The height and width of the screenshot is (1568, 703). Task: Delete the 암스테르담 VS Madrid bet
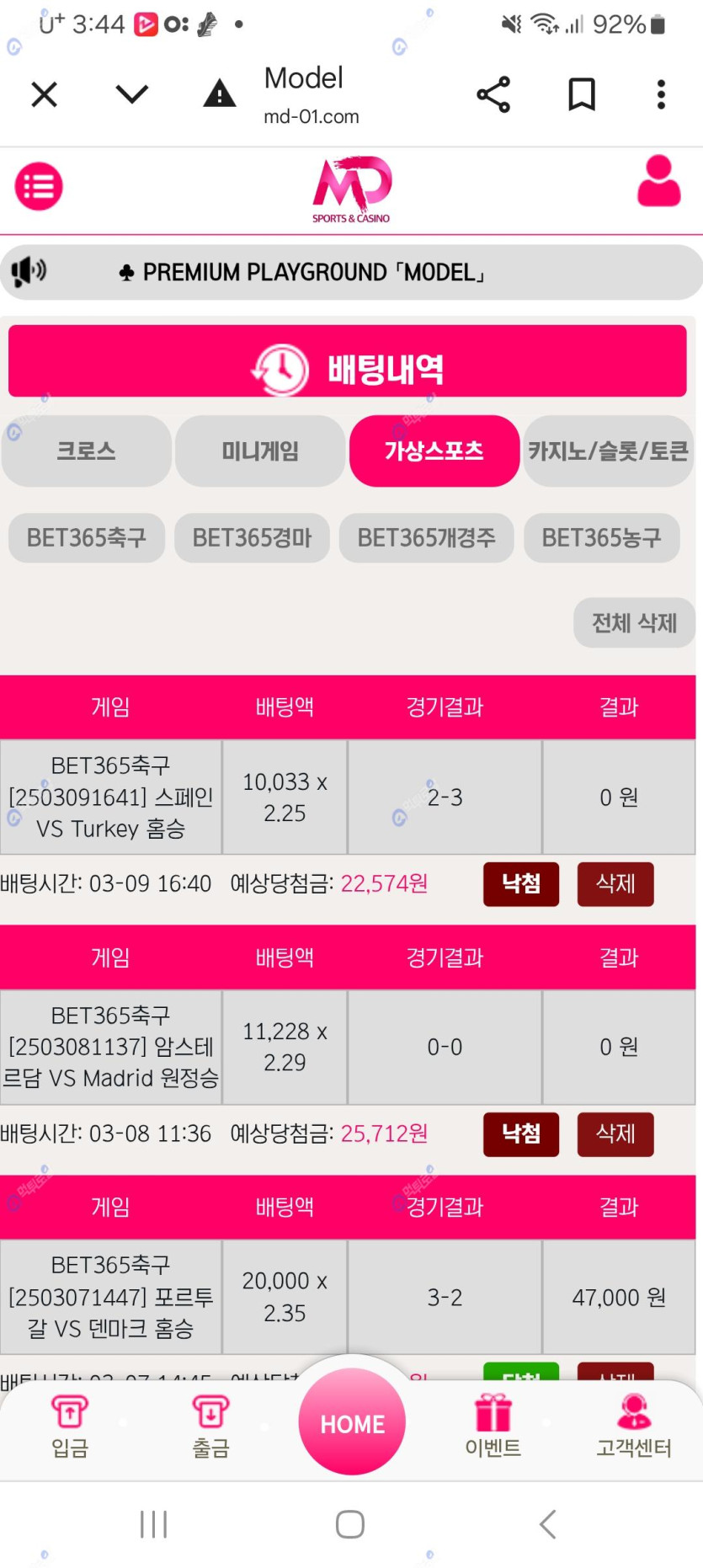pos(615,1133)
